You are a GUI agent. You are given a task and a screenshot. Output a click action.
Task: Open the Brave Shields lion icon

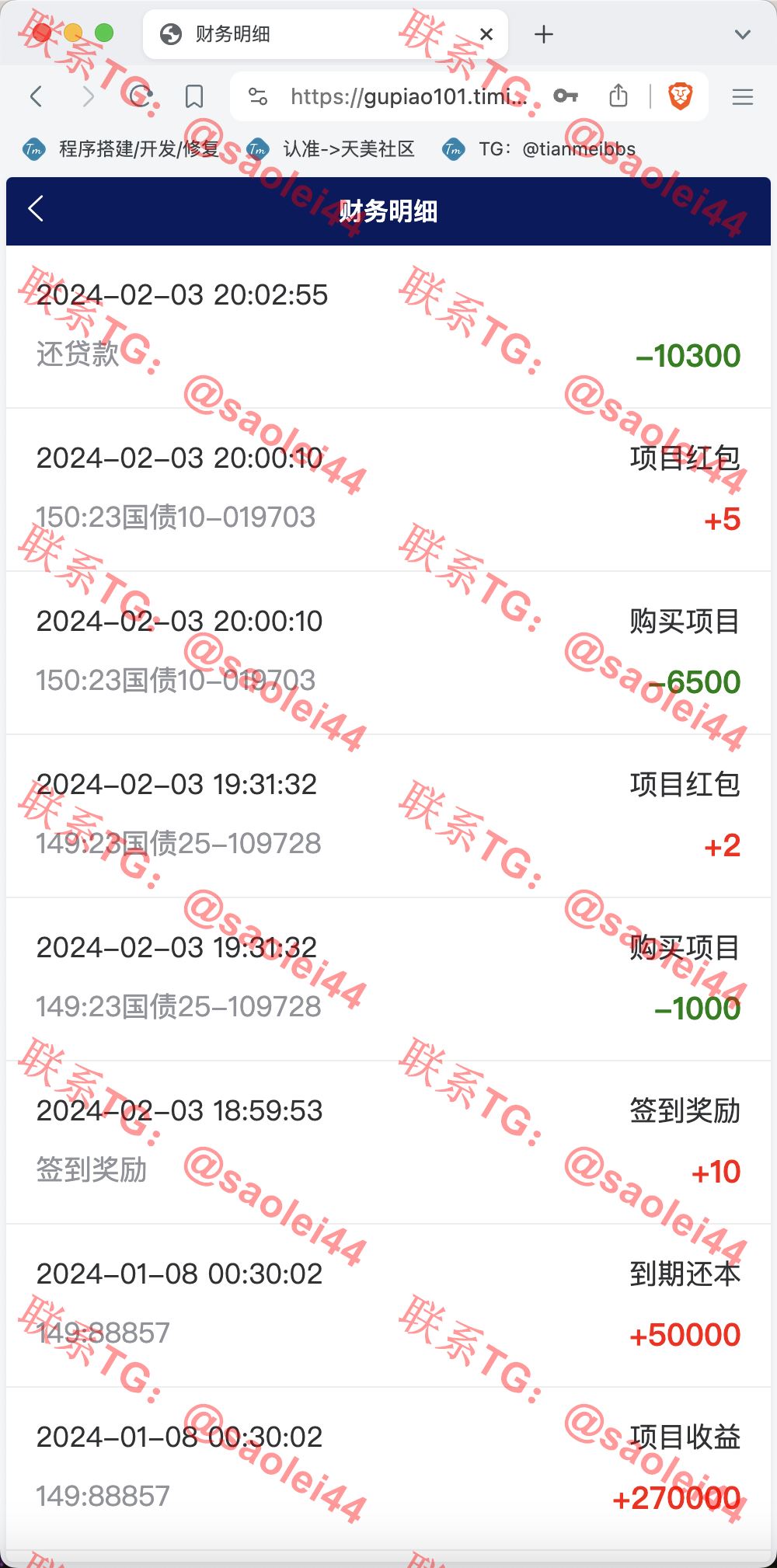[681, 96]
